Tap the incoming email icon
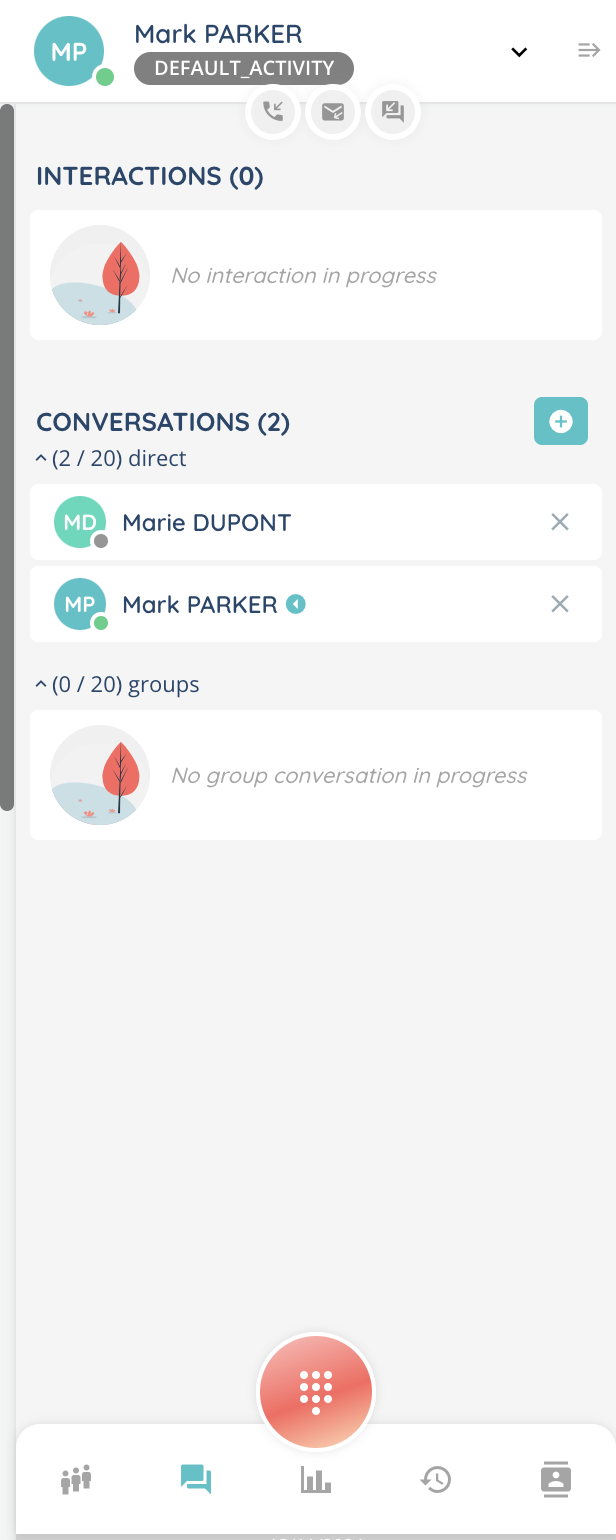The image size is (616, 1540). click(333, 113)
